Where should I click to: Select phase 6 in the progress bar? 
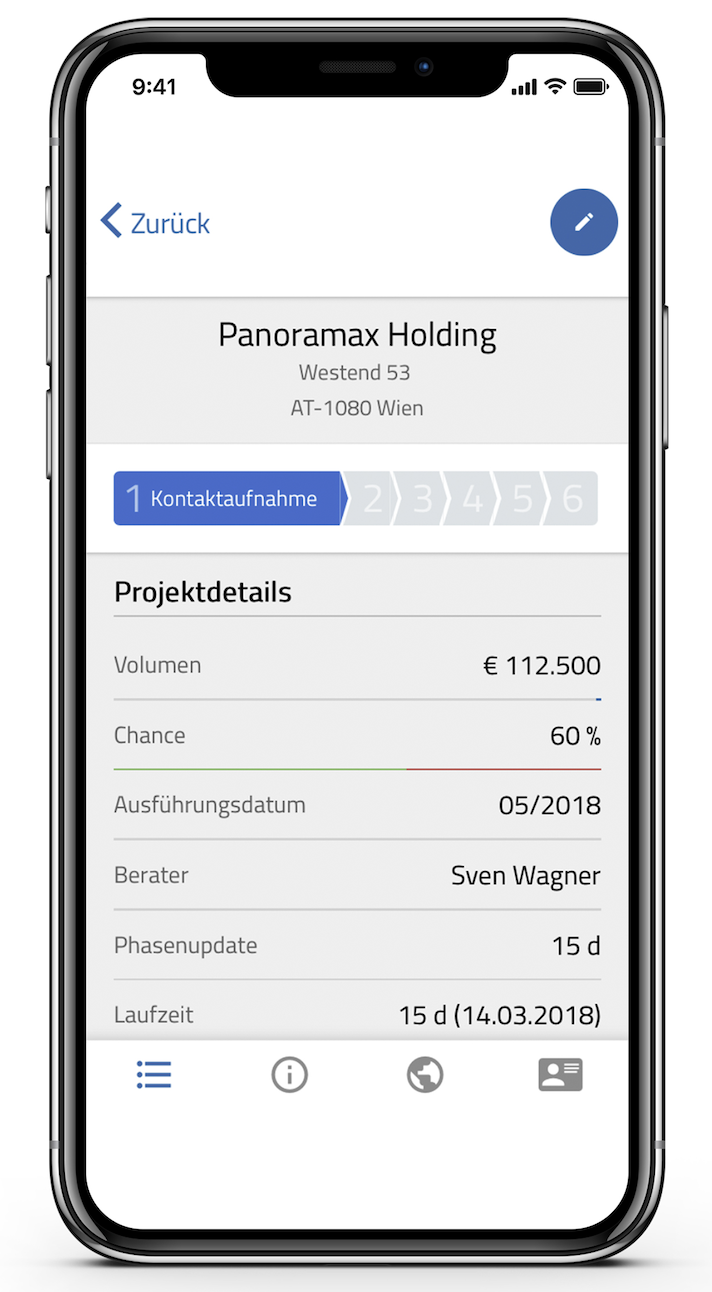coord(572,498)
